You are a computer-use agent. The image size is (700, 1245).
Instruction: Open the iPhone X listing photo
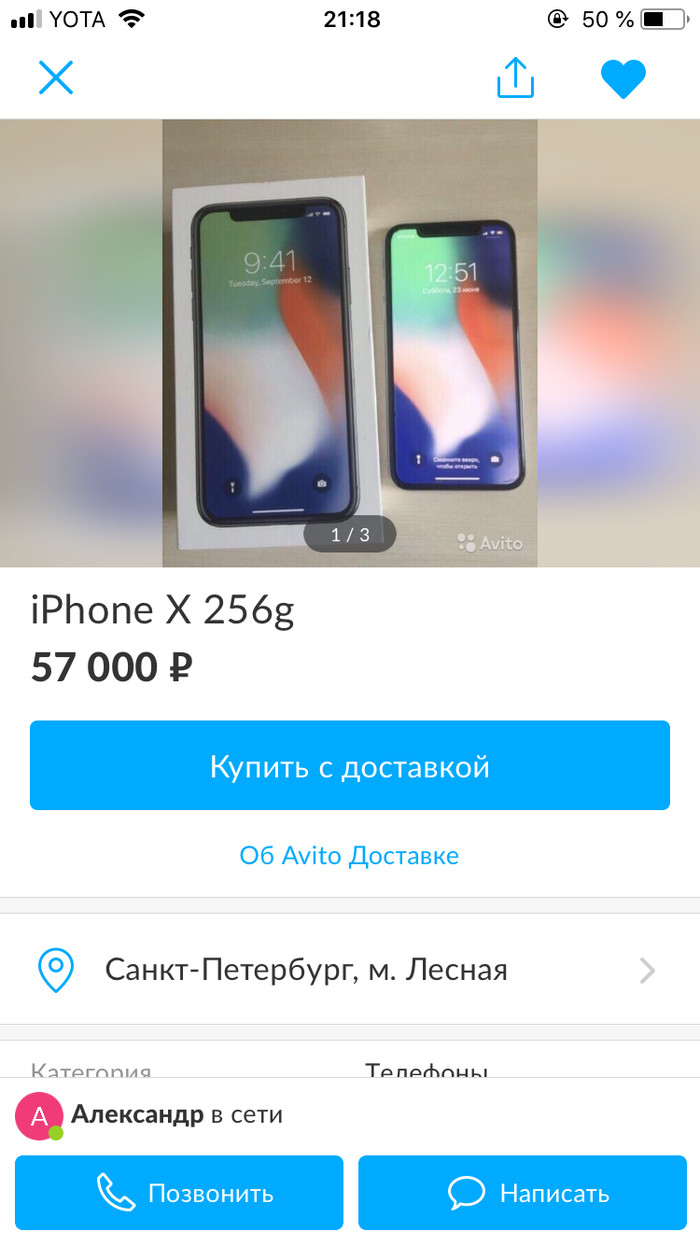tap(350, 343)
